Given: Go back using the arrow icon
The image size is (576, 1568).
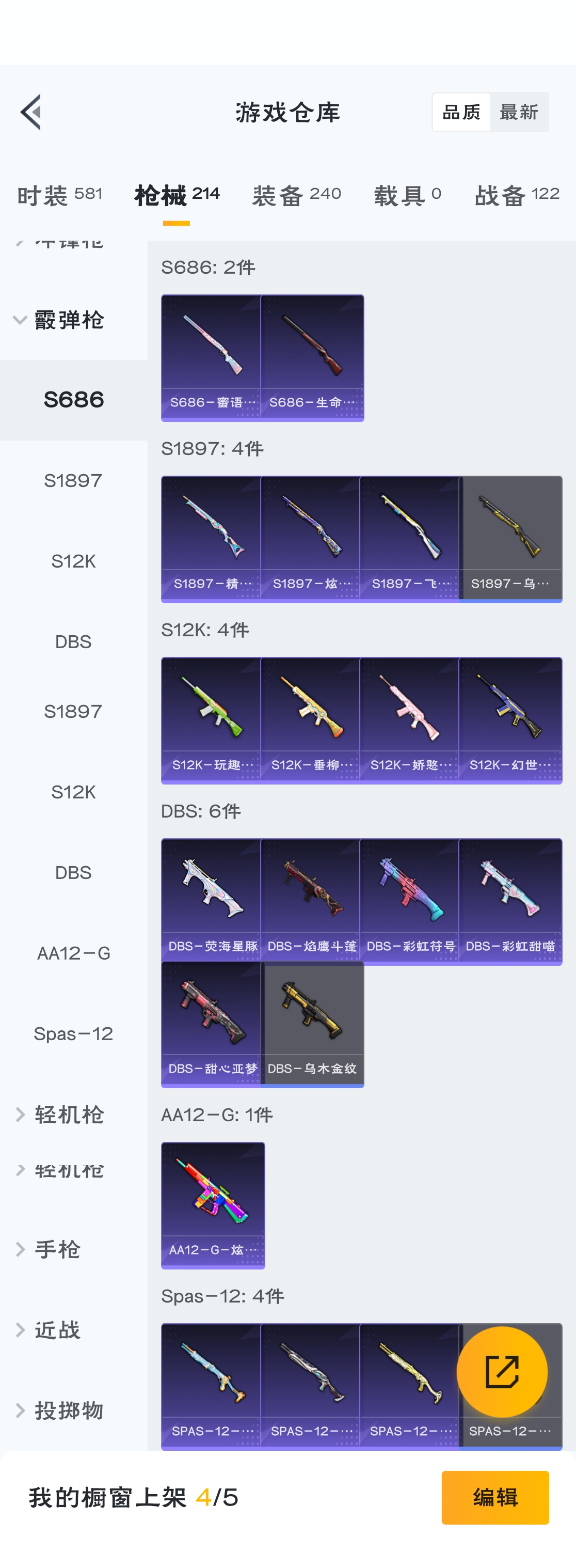Looking at the screenshot, I should [x=31, y=112].
